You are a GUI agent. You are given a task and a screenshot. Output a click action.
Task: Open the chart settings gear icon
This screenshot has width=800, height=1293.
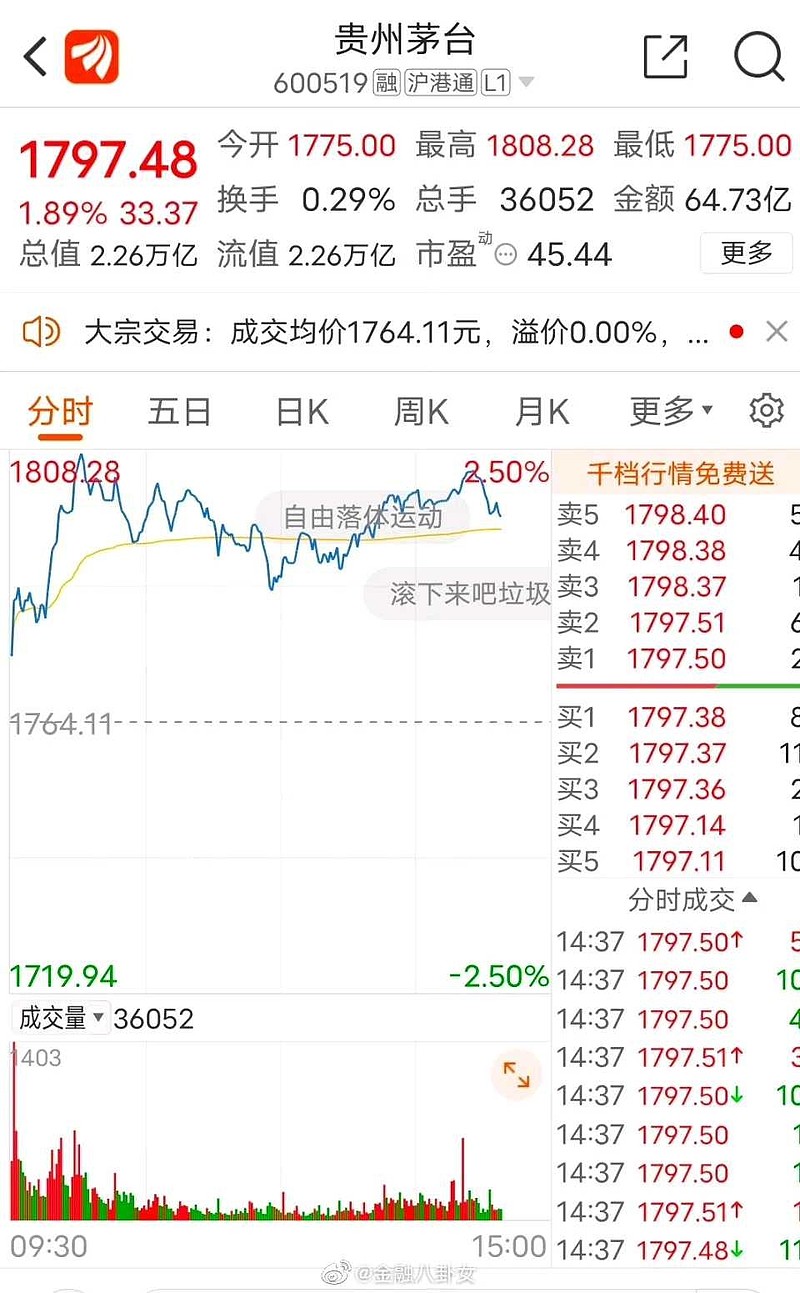pos(766,410)
